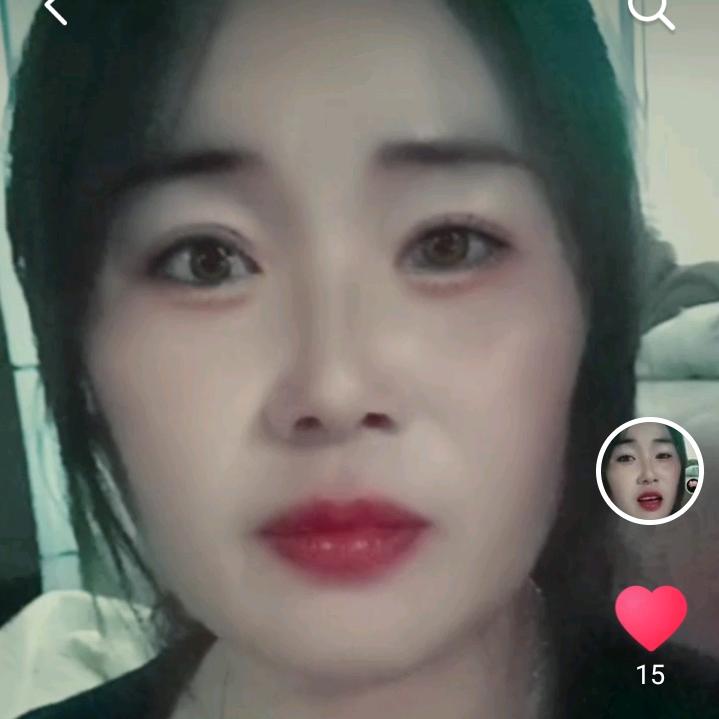Like this video with the heart

point(651,618)
